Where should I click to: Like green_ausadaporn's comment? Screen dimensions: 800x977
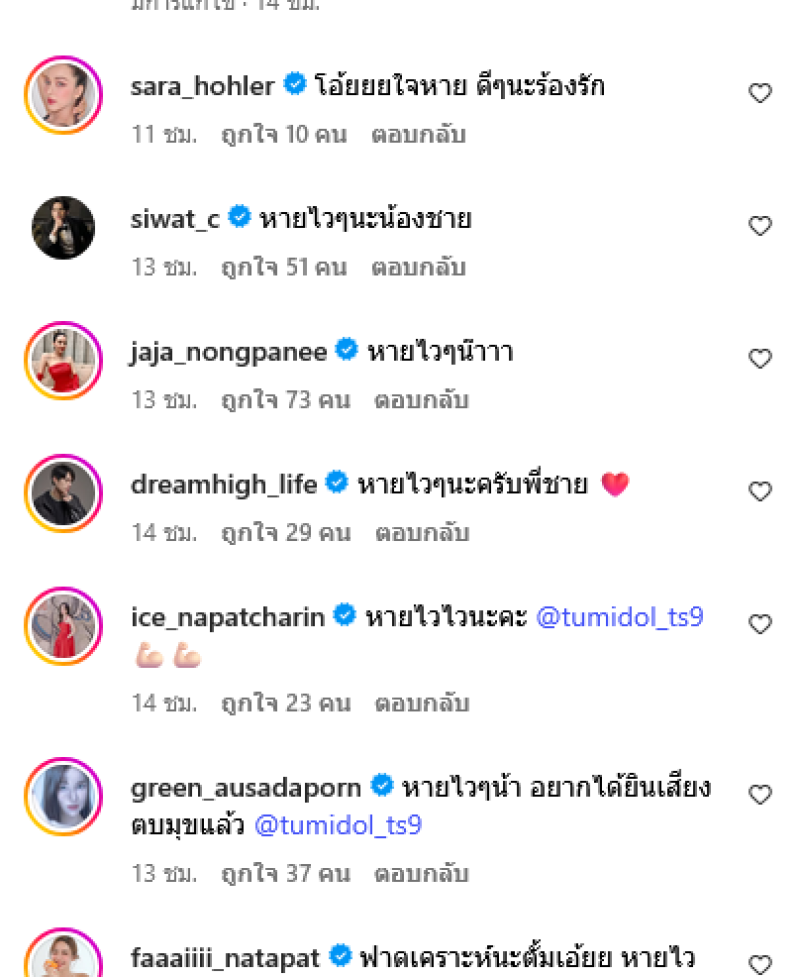click(760, 795)
